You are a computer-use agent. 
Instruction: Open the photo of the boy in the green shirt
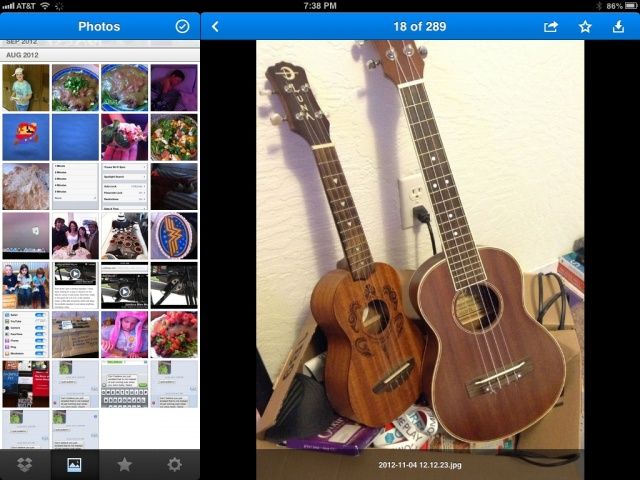(26, 87)
